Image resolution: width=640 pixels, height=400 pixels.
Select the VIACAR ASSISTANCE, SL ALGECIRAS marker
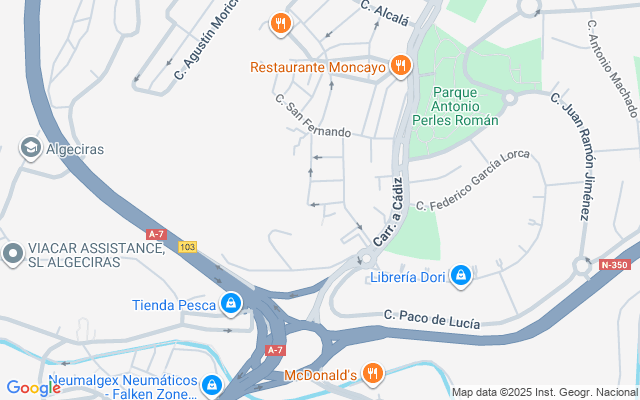coord(12,254)
